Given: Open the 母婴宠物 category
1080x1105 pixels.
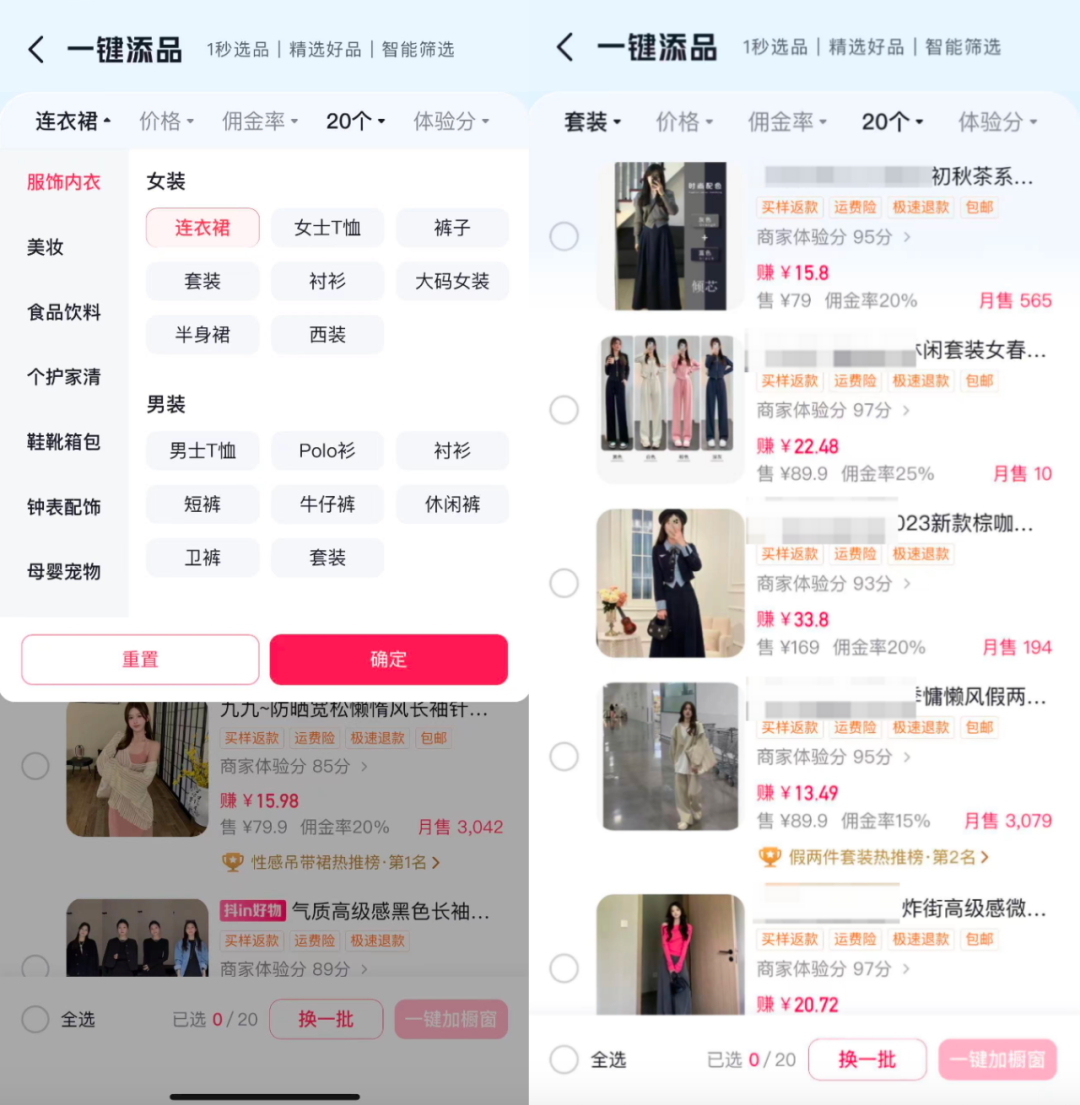Looking at the screenshot, I should click(64, 572).
